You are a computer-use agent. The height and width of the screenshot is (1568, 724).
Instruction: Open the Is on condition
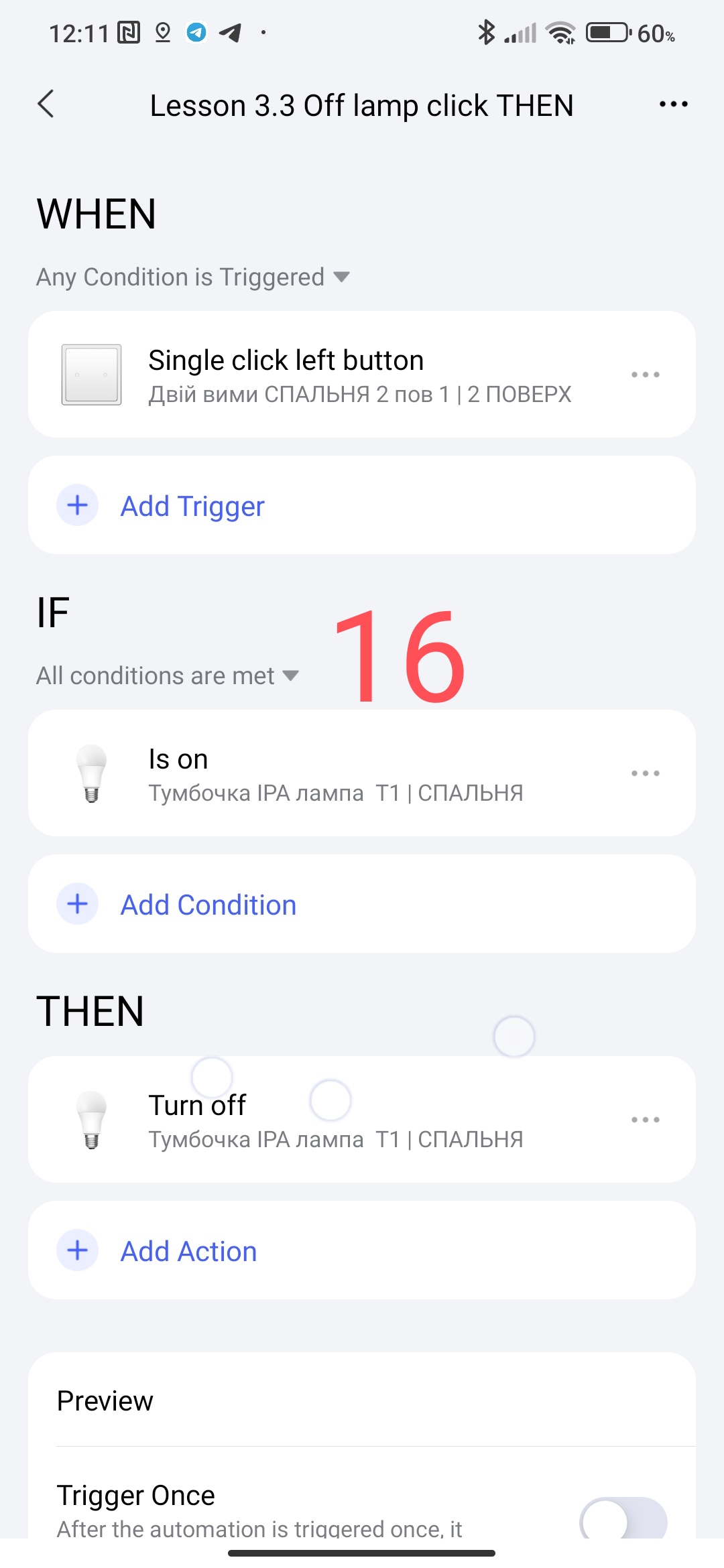[x=335, y=773]
